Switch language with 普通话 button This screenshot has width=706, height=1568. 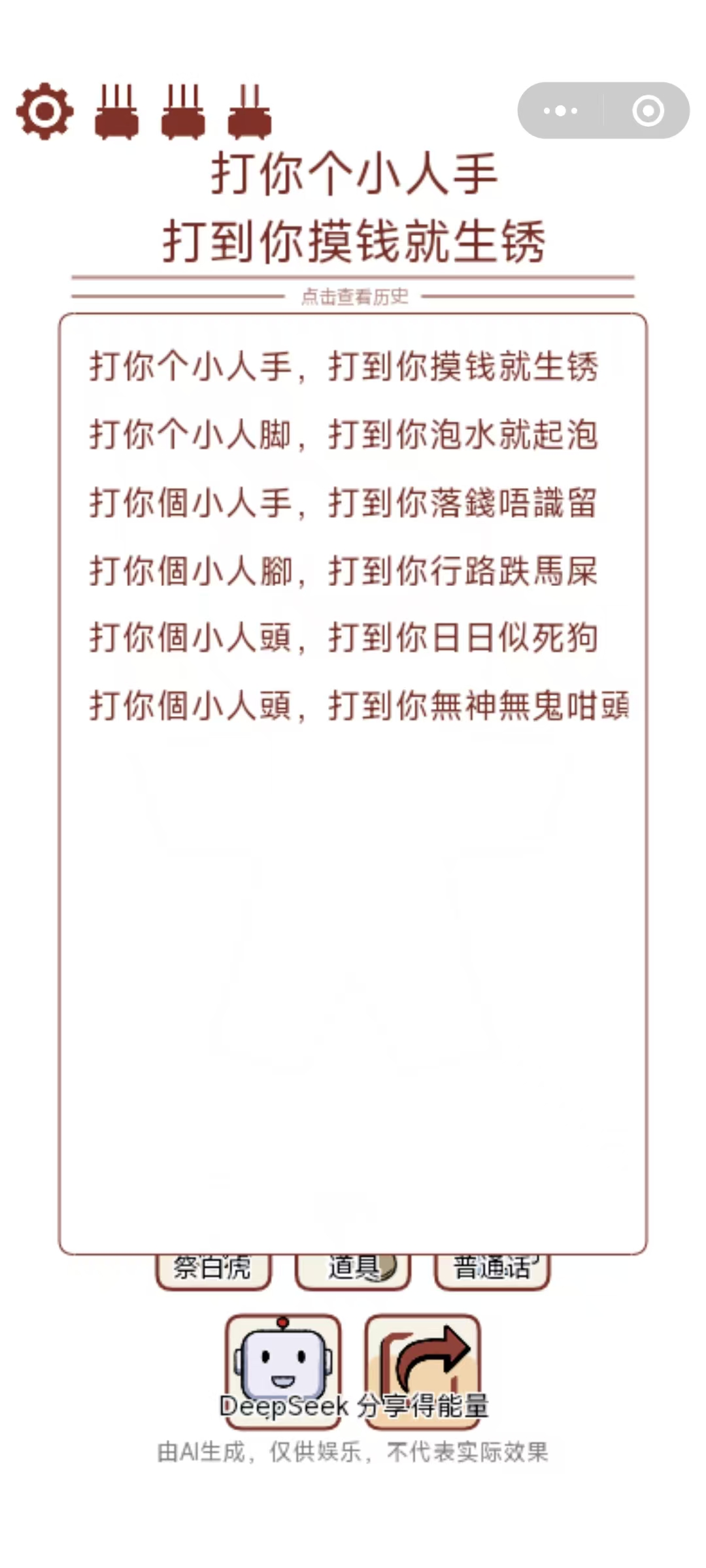click(x=492, y=1270)
